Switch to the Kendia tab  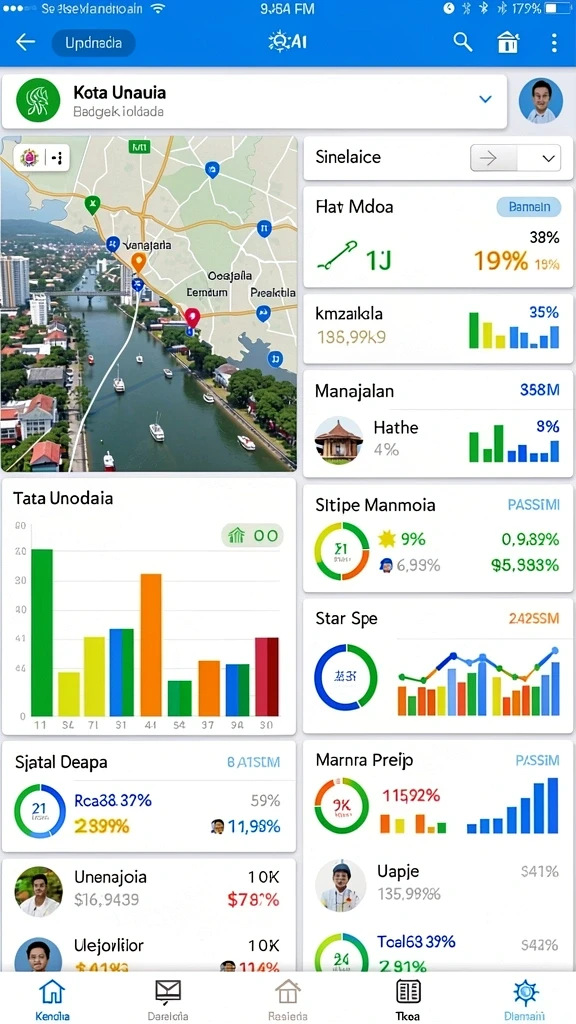[x=52, y=999]
